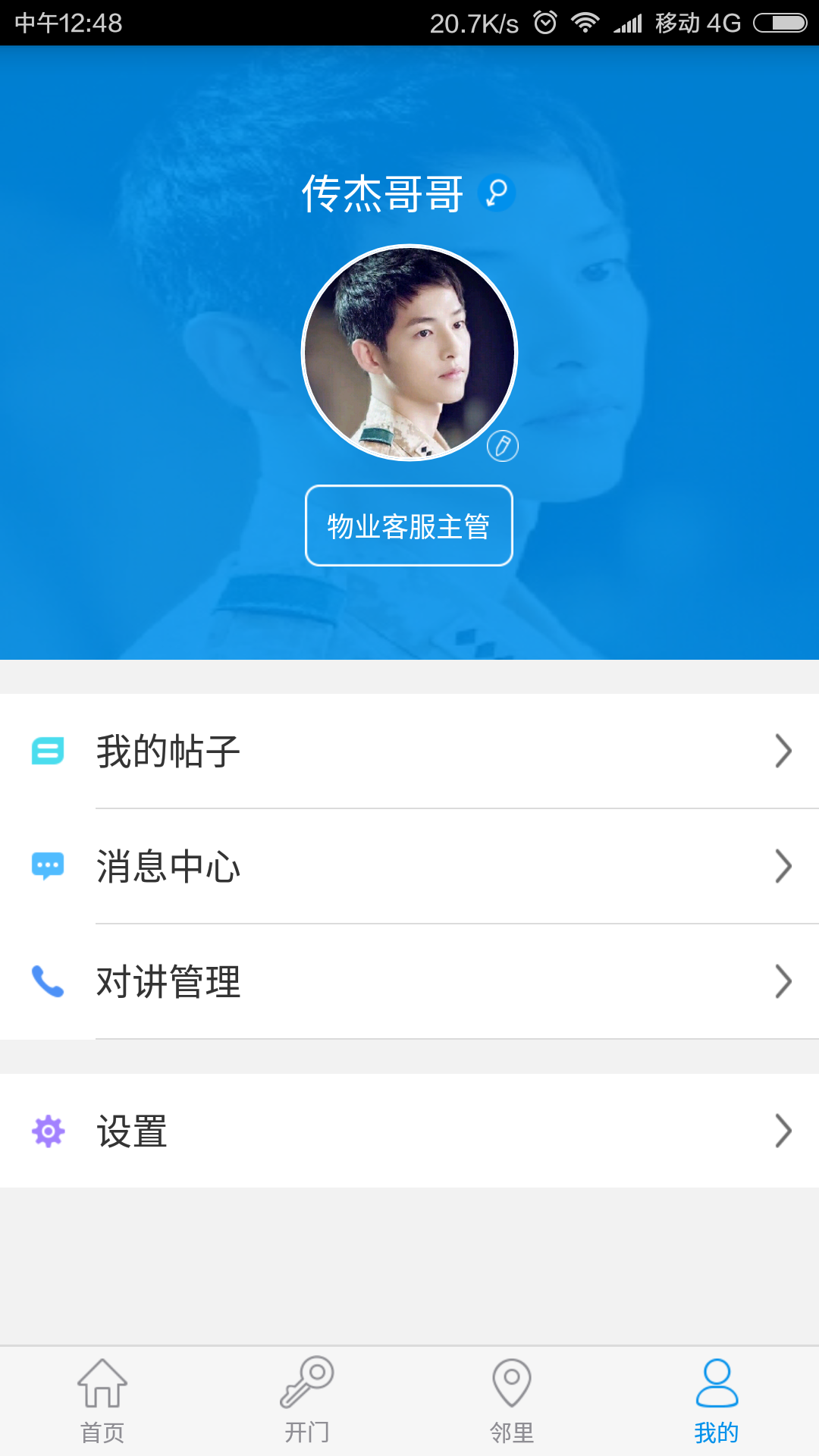
Task: Tap the 消息中心 message bubble icon
Action: tap(47, 867)
